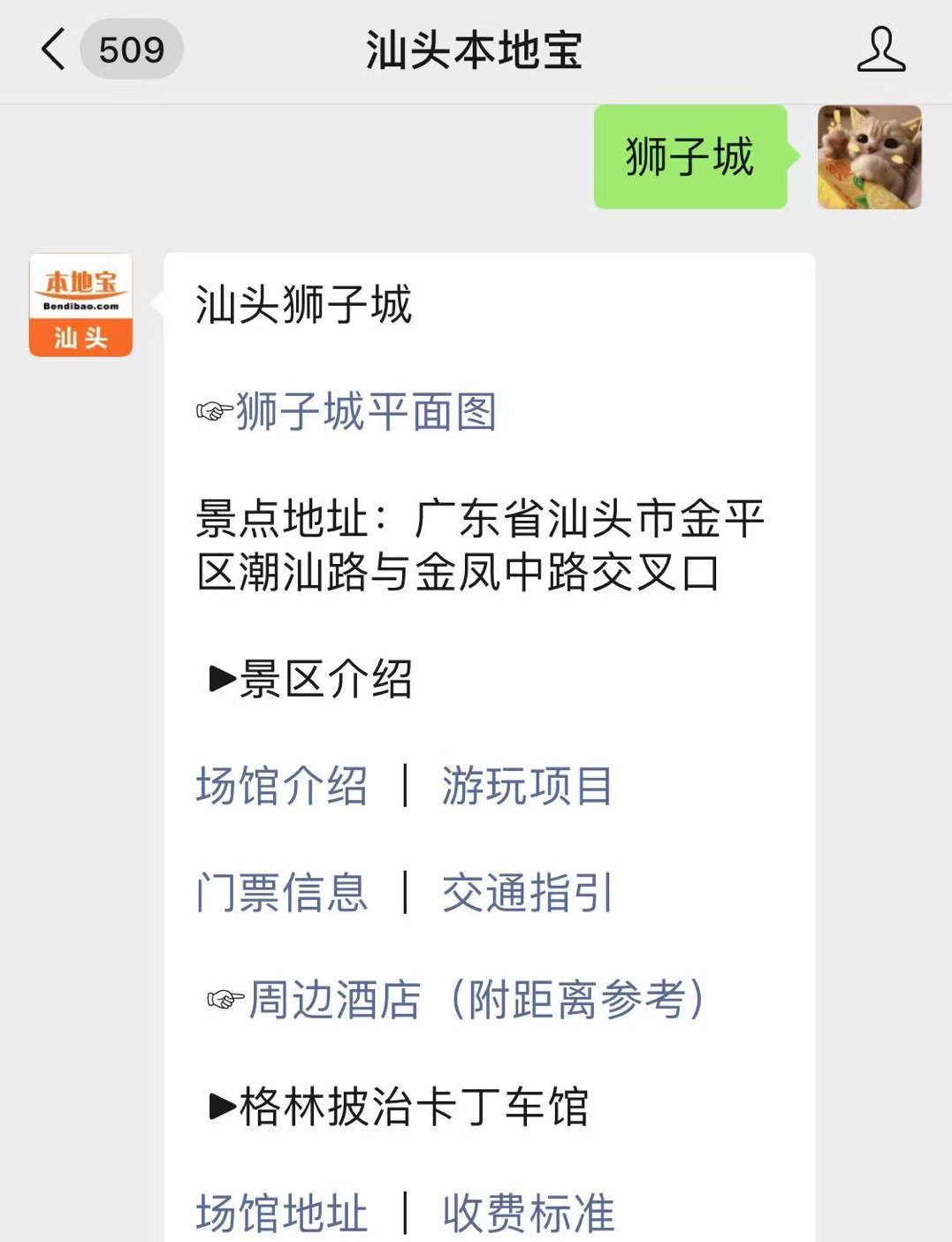Open 周边酒店（附距离参考） link
The width and height of the screenshot is (952, 1242).
[x=476, y=1000]
